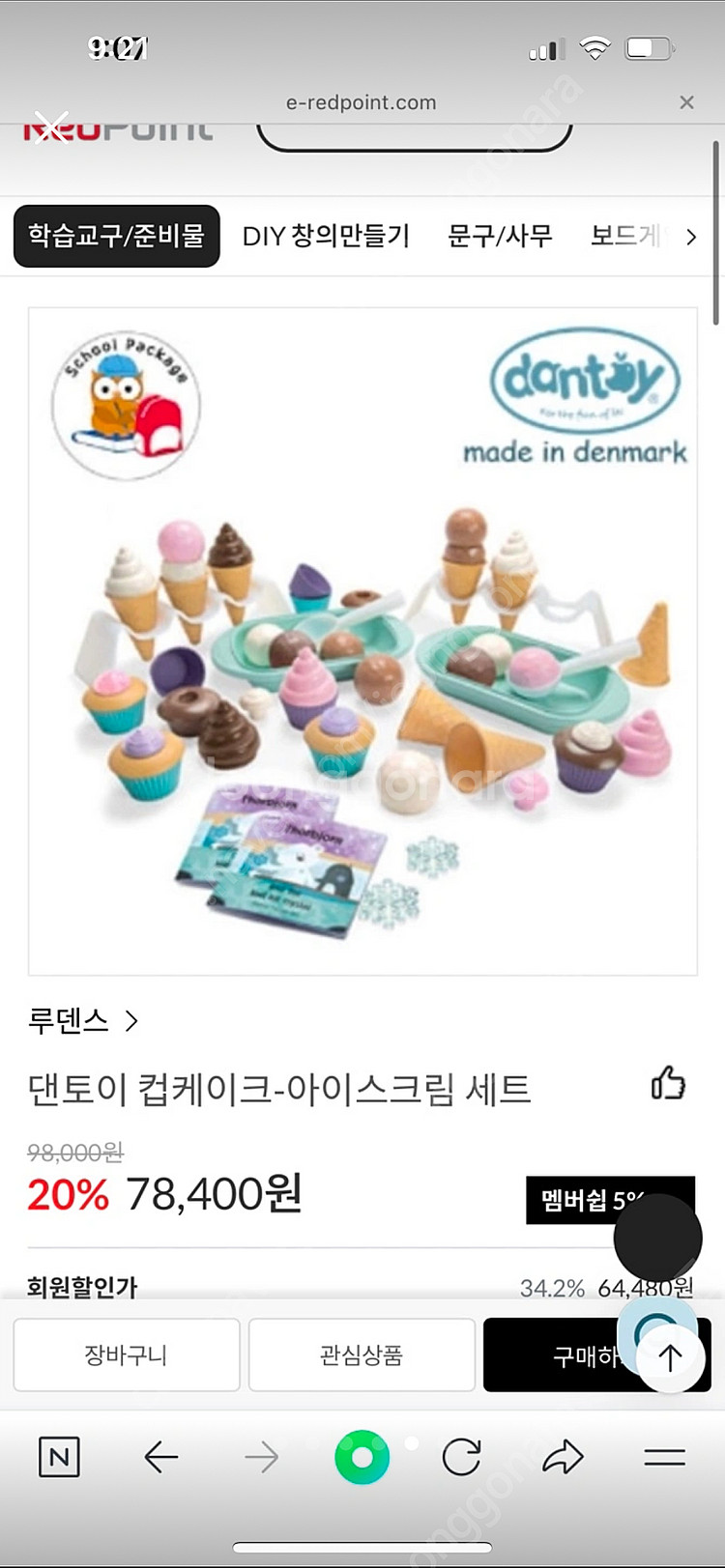Viewport: 725px width, 1568px height.
Task: Open the 문구/사무 category tab
Action: pyautogui.click(x=500, y=236)
